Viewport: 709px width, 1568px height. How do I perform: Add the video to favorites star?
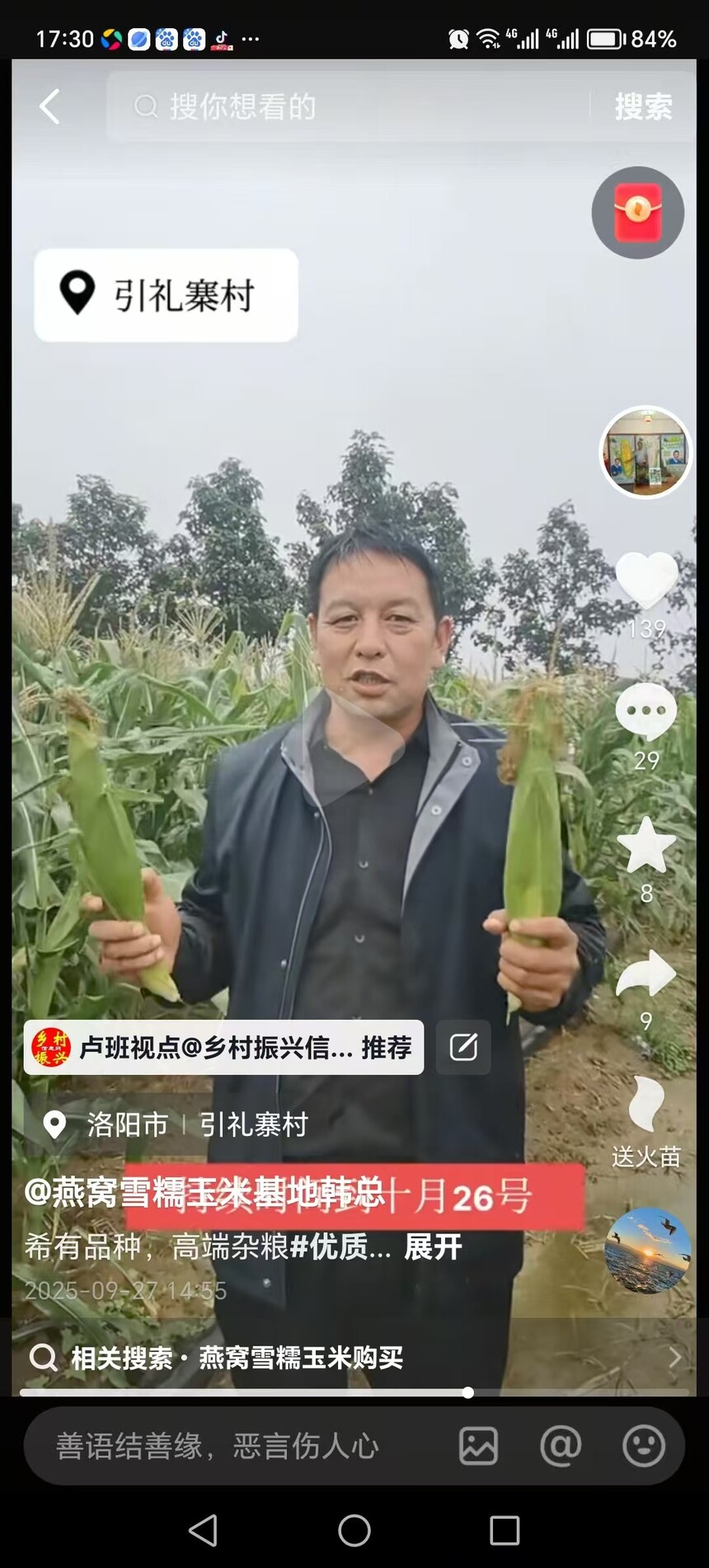click(x=646, y=846)
